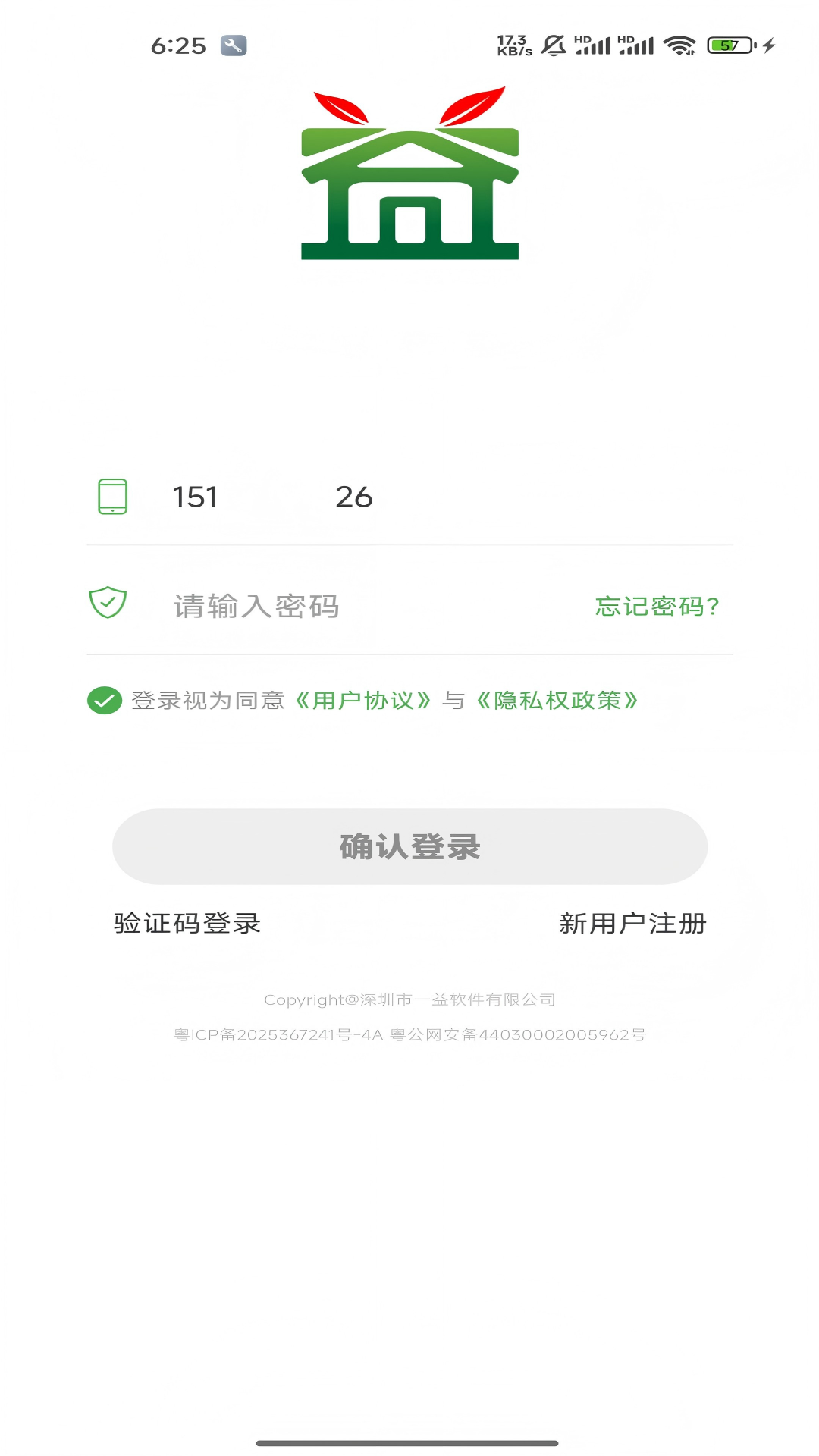The height and width of the screenshot is (1456, 819).
Task: Open the 《用户协议》 agreement
Action: click(362, 701)
